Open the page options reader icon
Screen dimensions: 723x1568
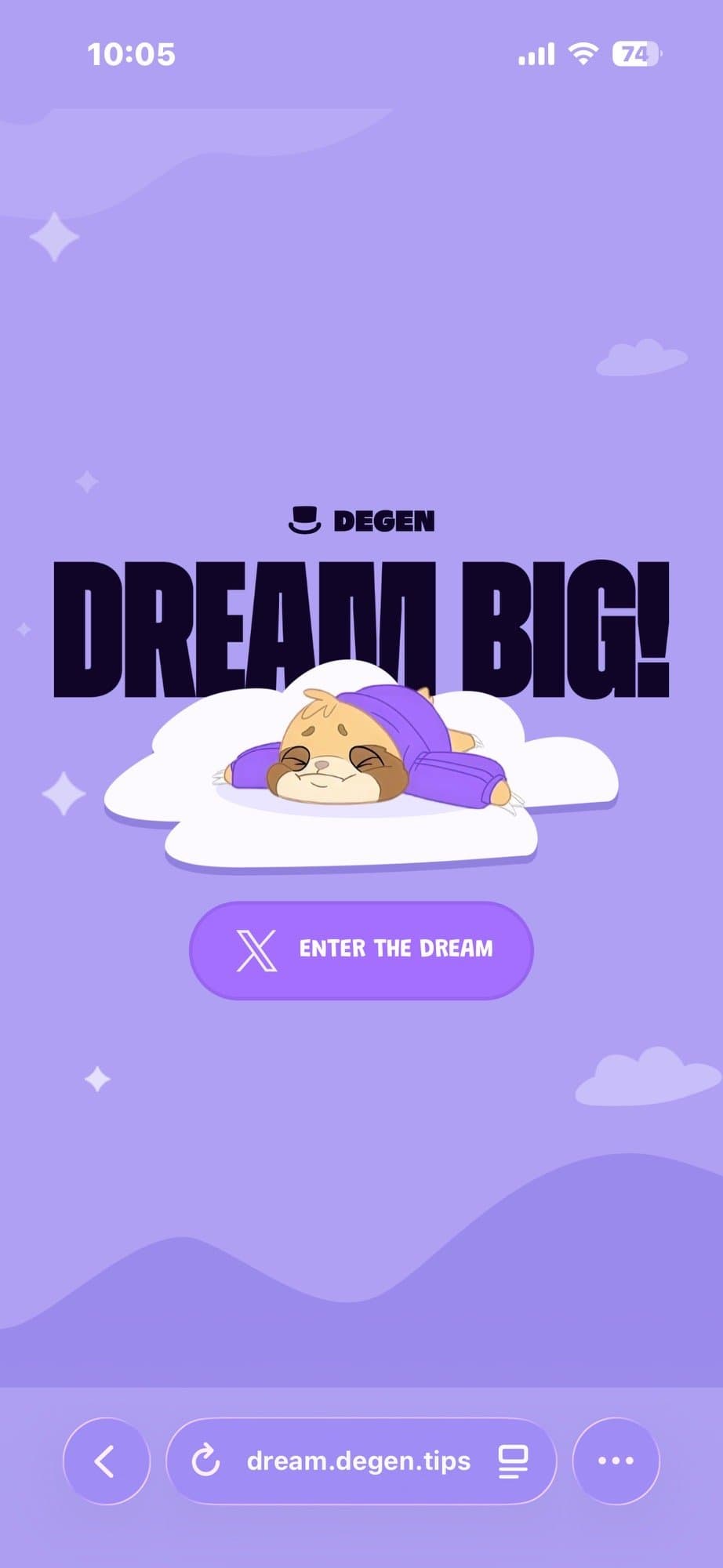coord(513,1461)
